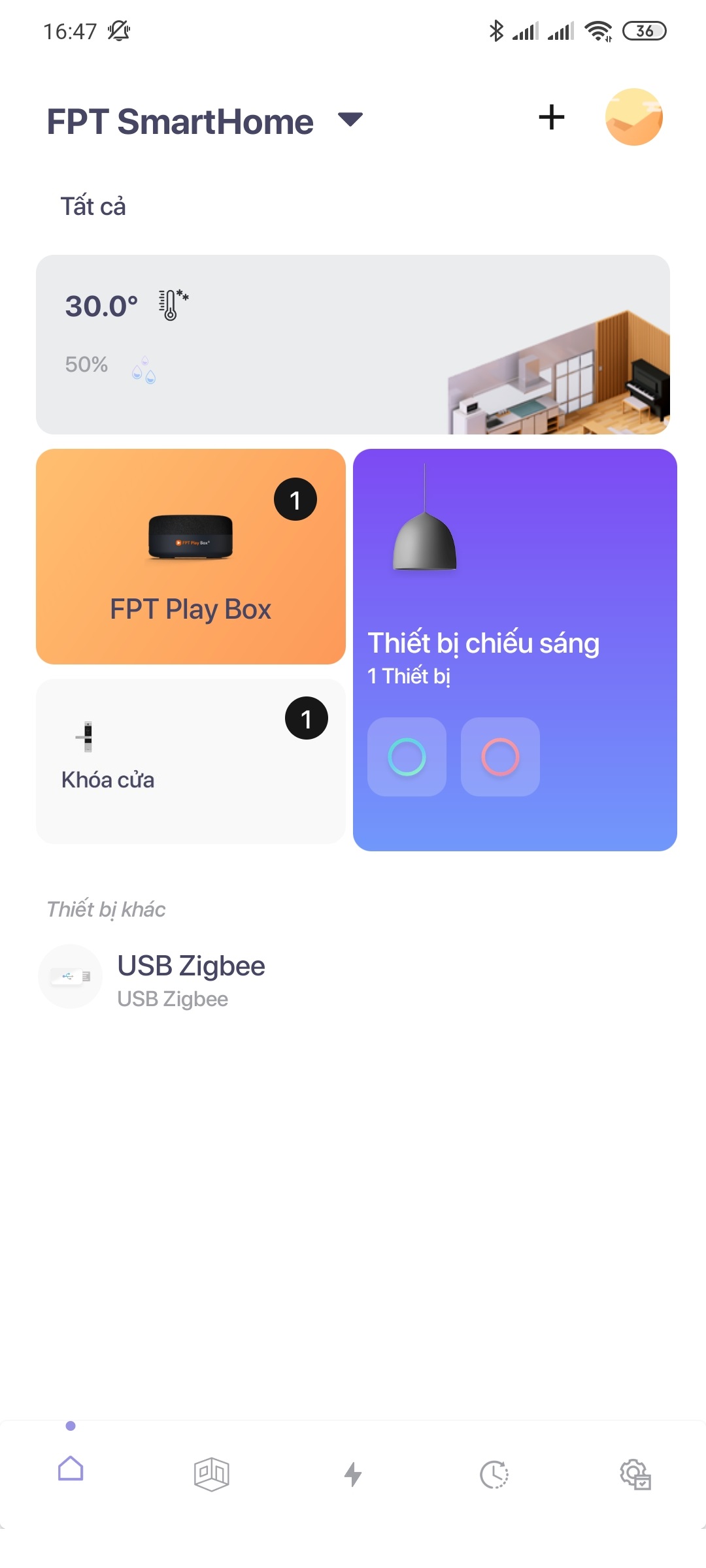Switch to the settings gear tab
The height and width of the screenshot is (1568, 706).
coord(635,1474)
